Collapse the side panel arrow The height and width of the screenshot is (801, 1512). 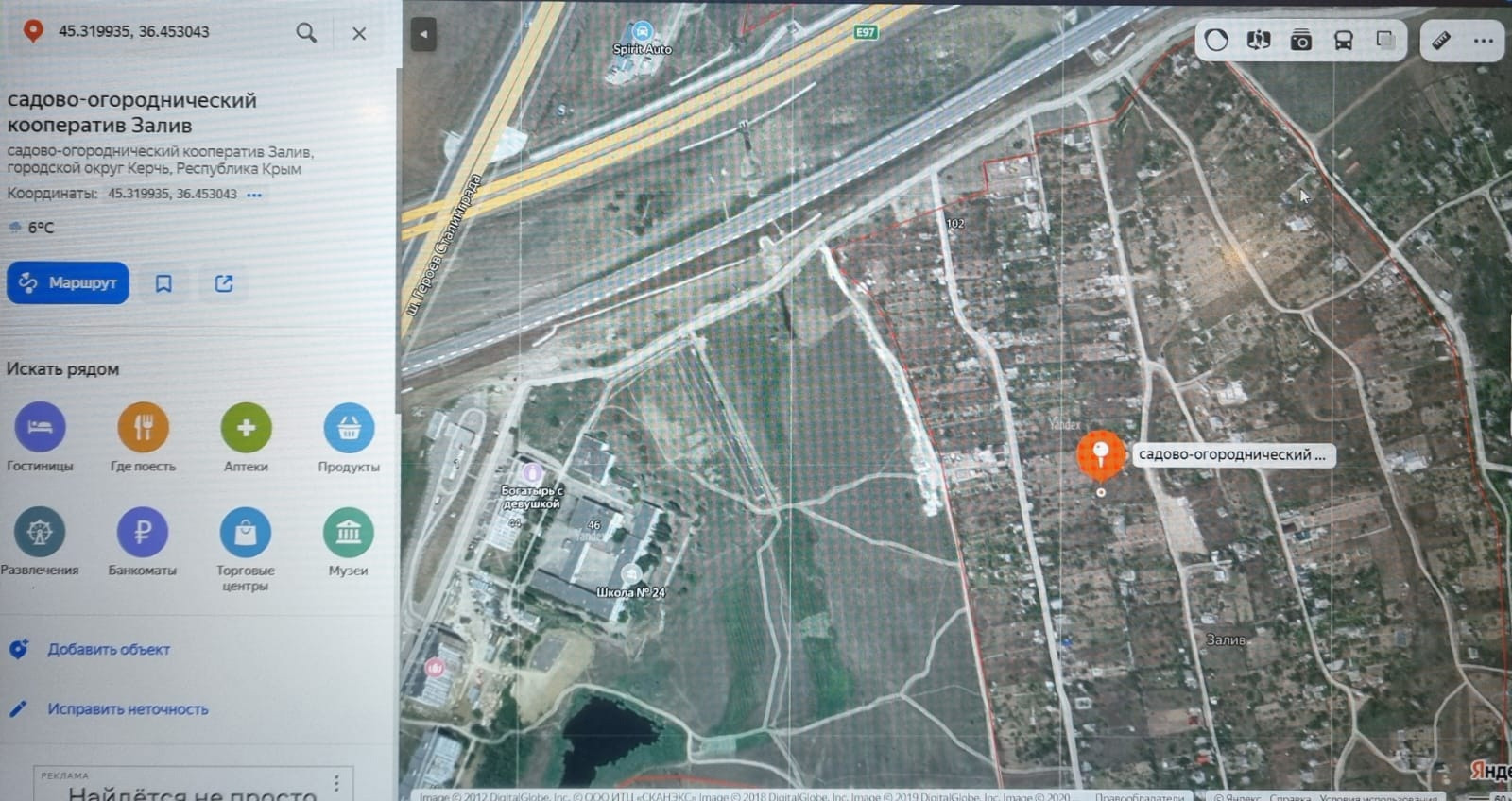click(423, 35)
